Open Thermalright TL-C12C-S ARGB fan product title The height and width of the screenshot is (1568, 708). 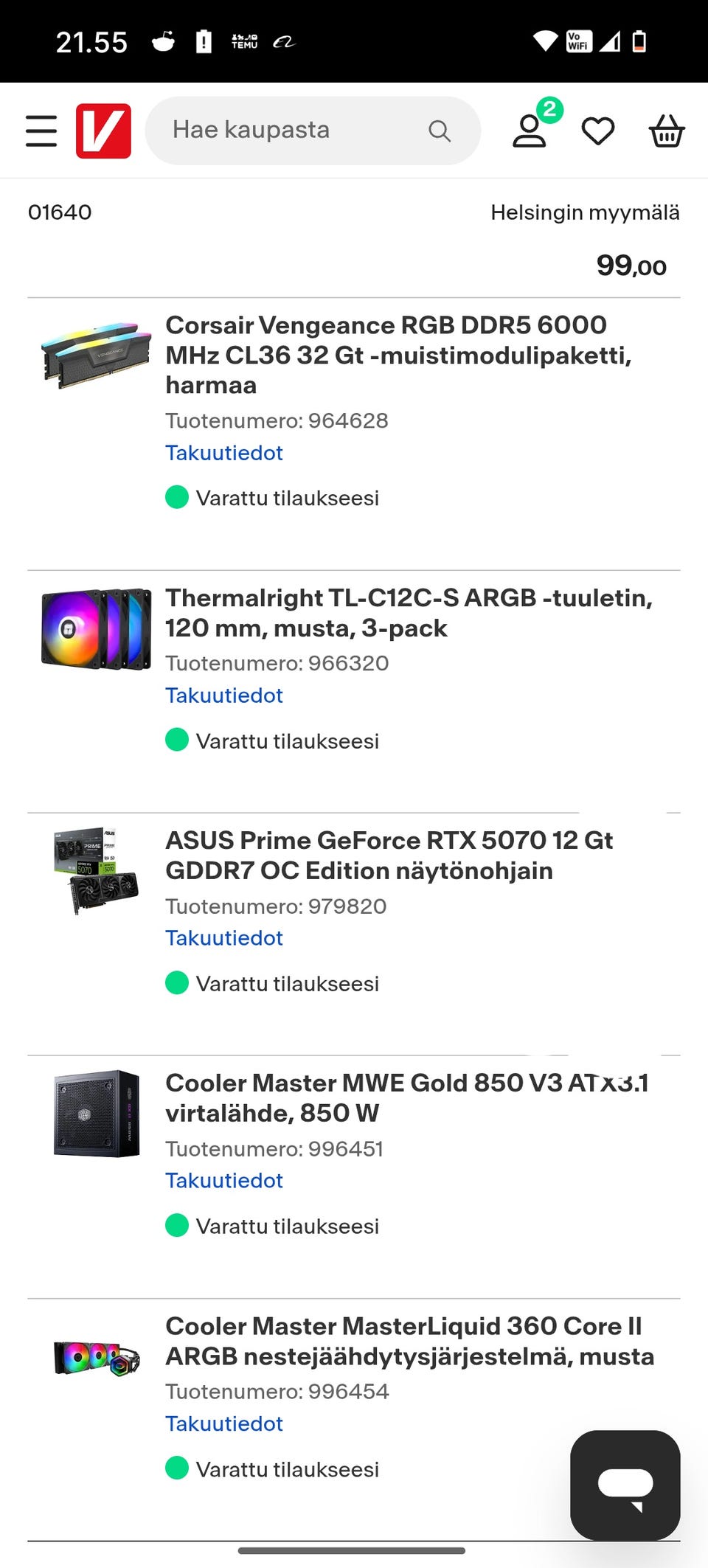(x=409, y=613)
